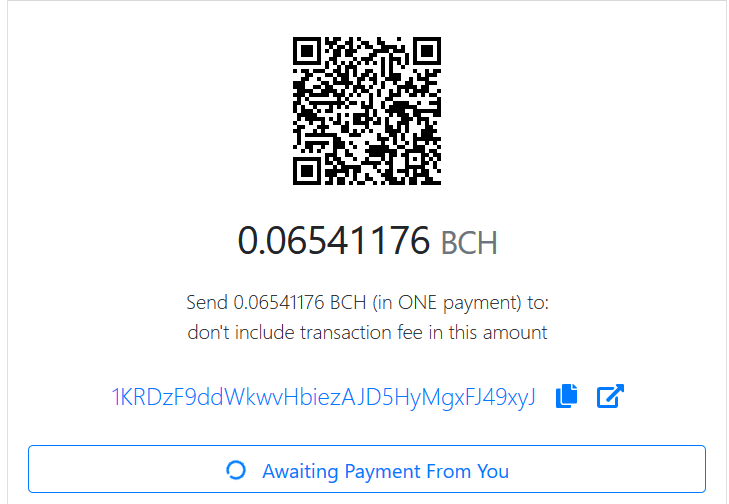Screen dimensions: 729x504
Task: Tap the Awaiting Payment From You button
Action: [x=367, y=471]
